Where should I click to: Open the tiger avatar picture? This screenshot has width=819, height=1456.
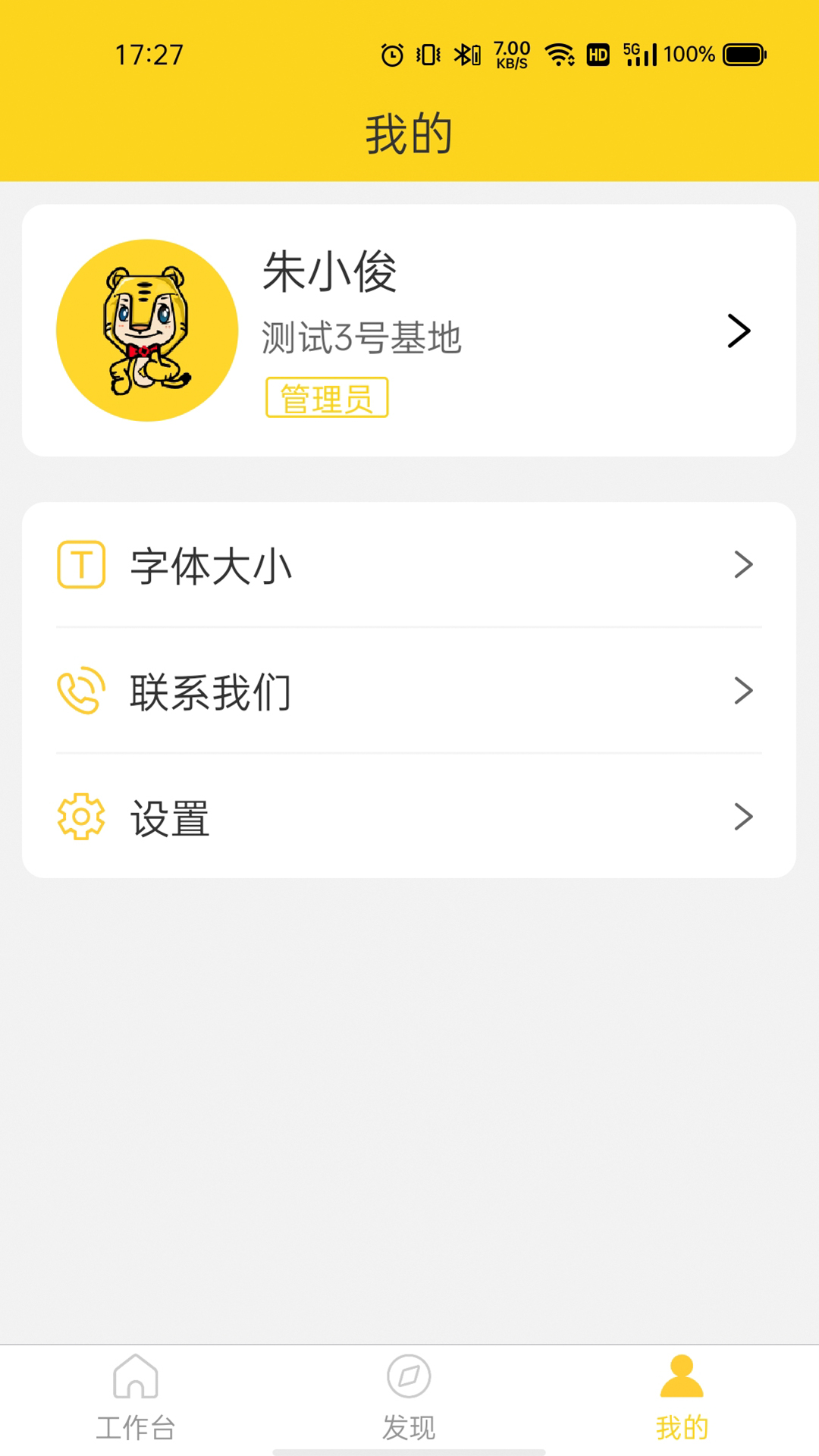tap(147, 330)
